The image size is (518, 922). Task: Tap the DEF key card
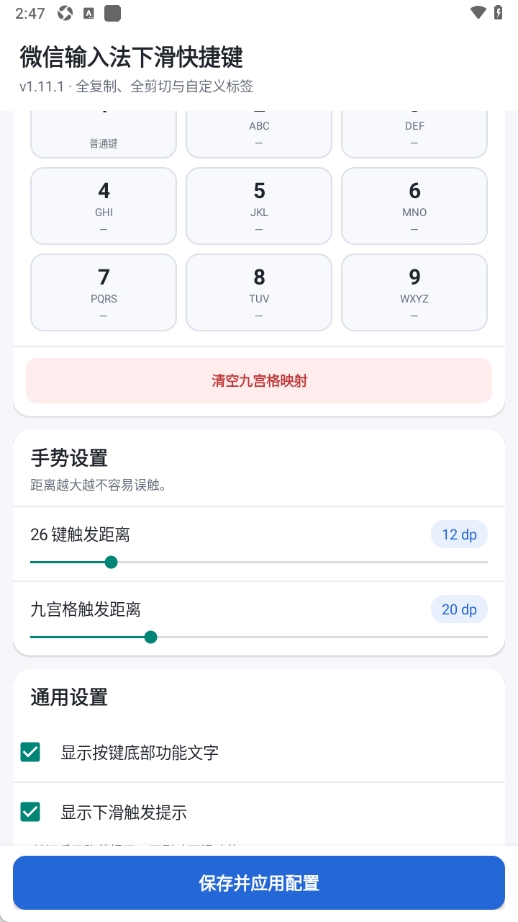click(415, 134)
